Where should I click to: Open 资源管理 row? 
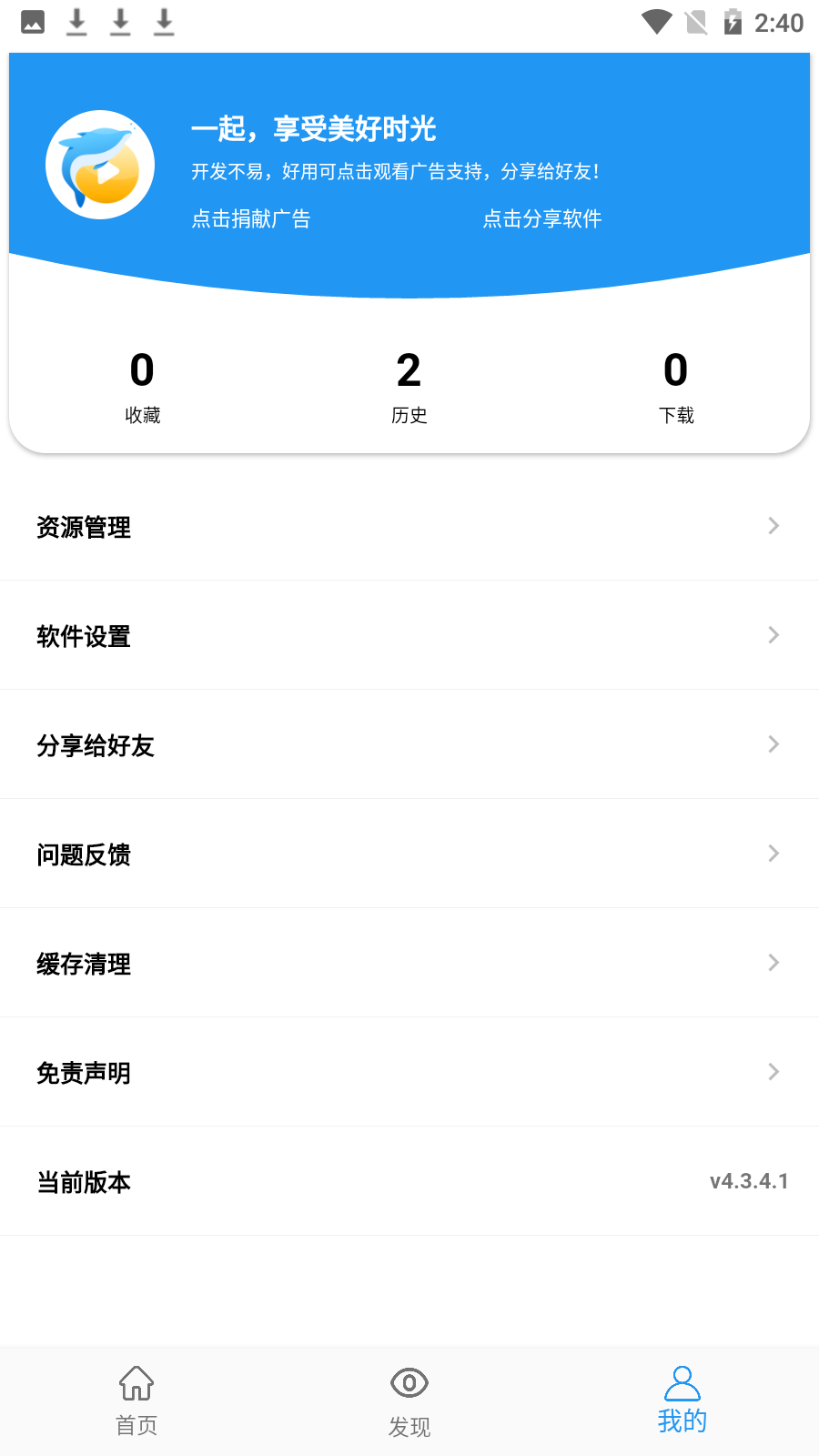click(409, 526)
